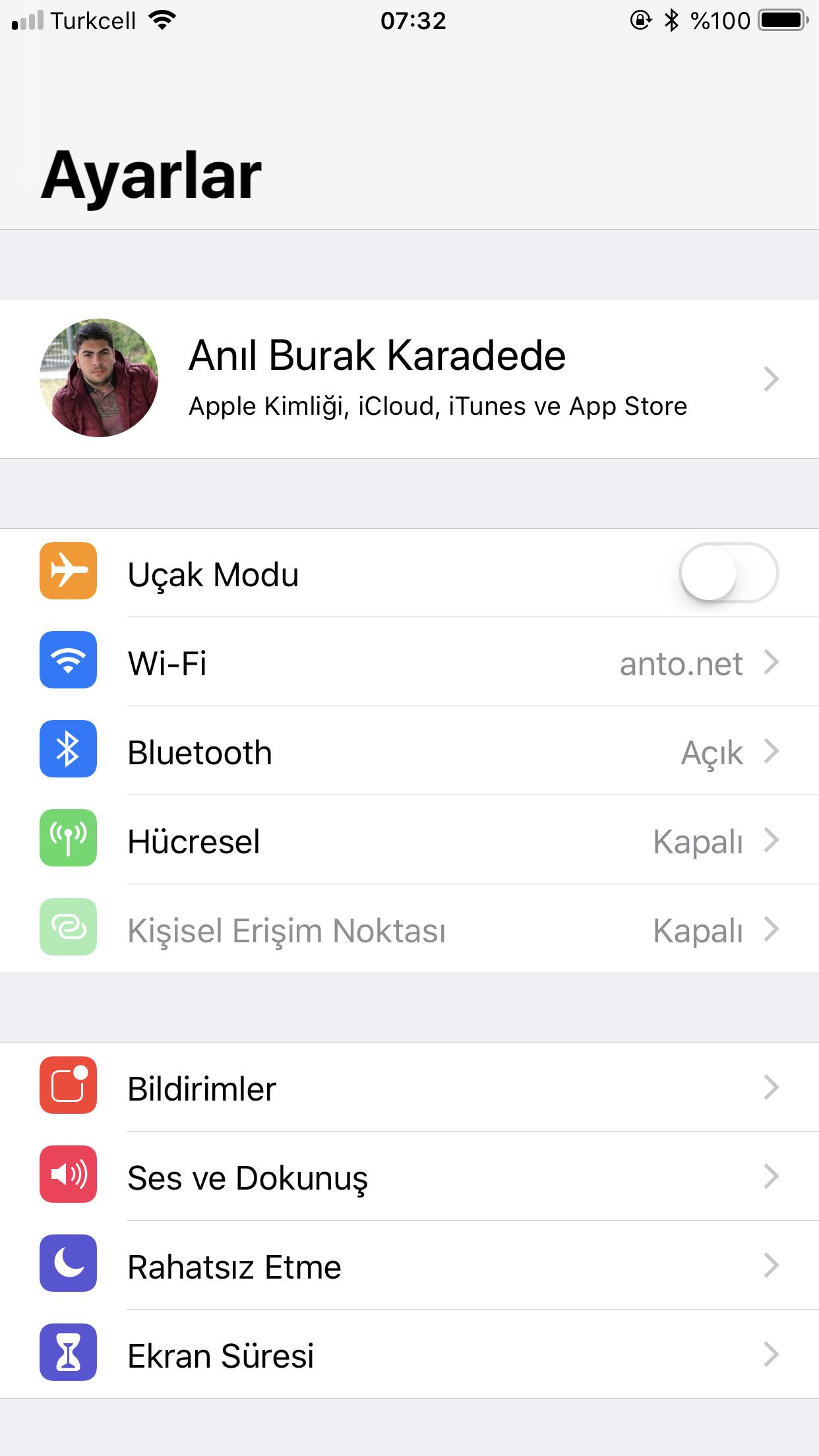Open Ses ve Dokunuş settings
This screenshot has height=1456, width=819.
click(x=409, y=1177)
